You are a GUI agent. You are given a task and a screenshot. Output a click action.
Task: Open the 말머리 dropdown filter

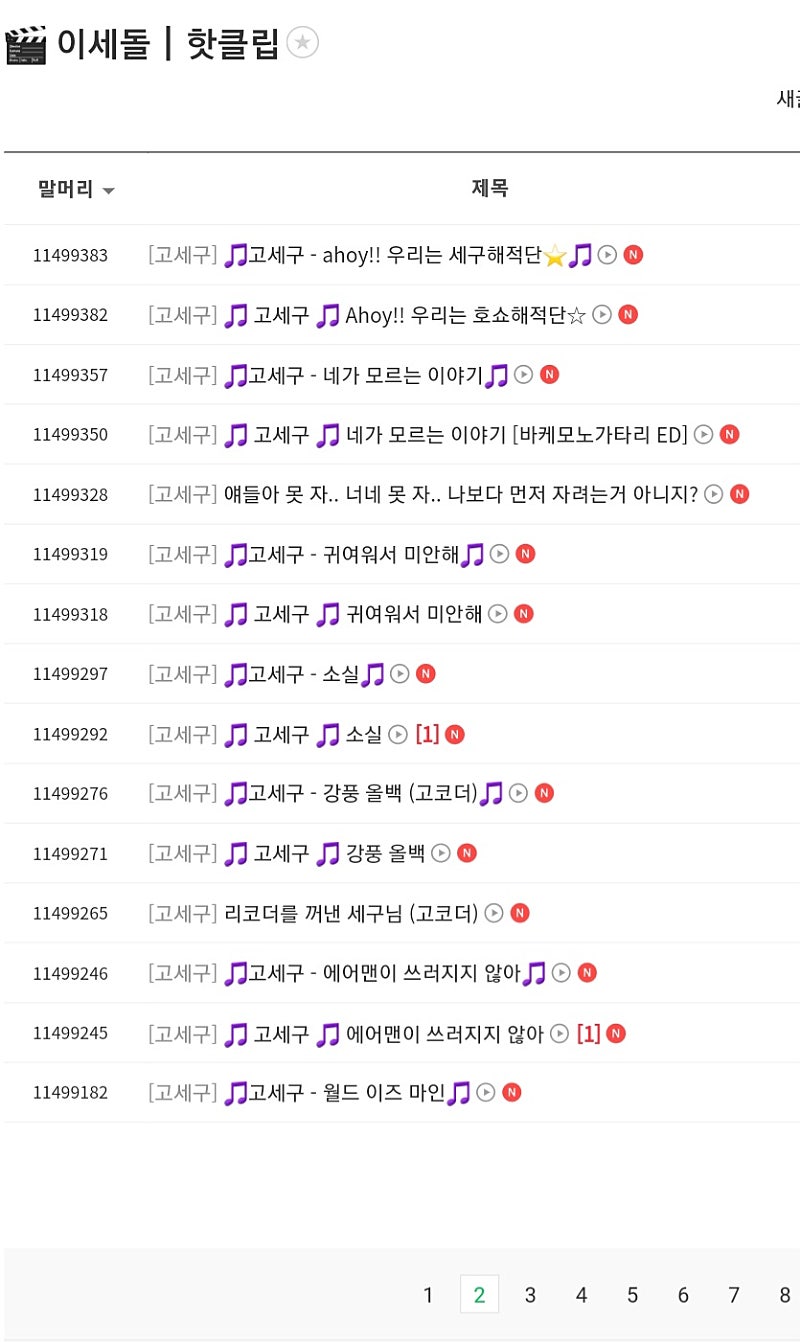76,189
